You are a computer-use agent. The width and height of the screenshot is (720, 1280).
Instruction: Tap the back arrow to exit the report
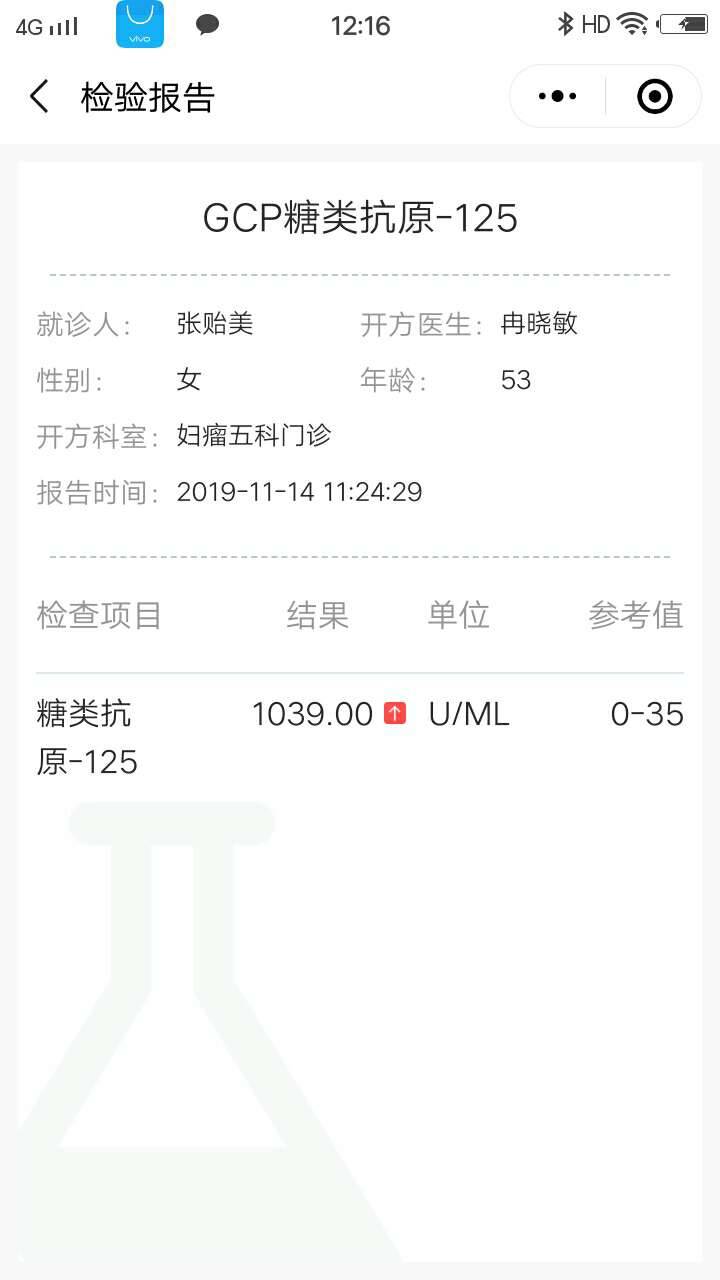(x=38, y=96)
